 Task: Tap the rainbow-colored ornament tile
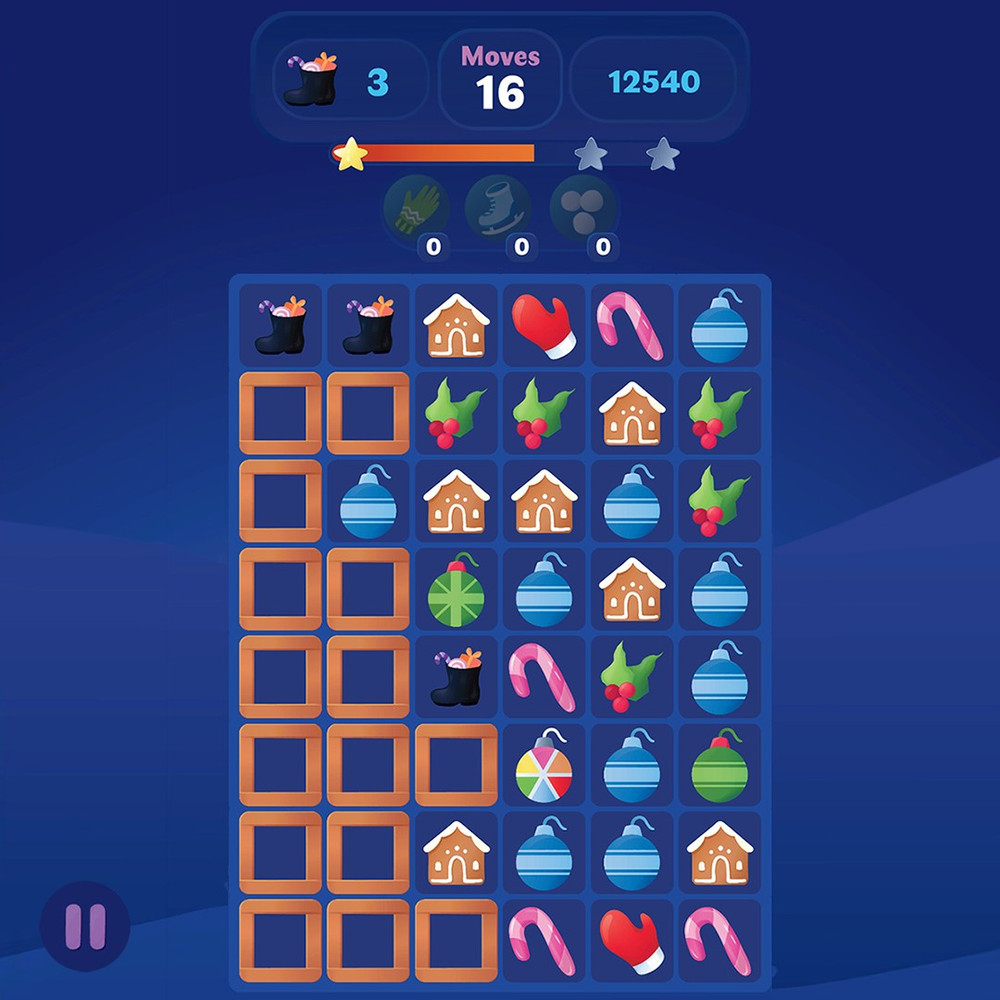tap(544, 768)
